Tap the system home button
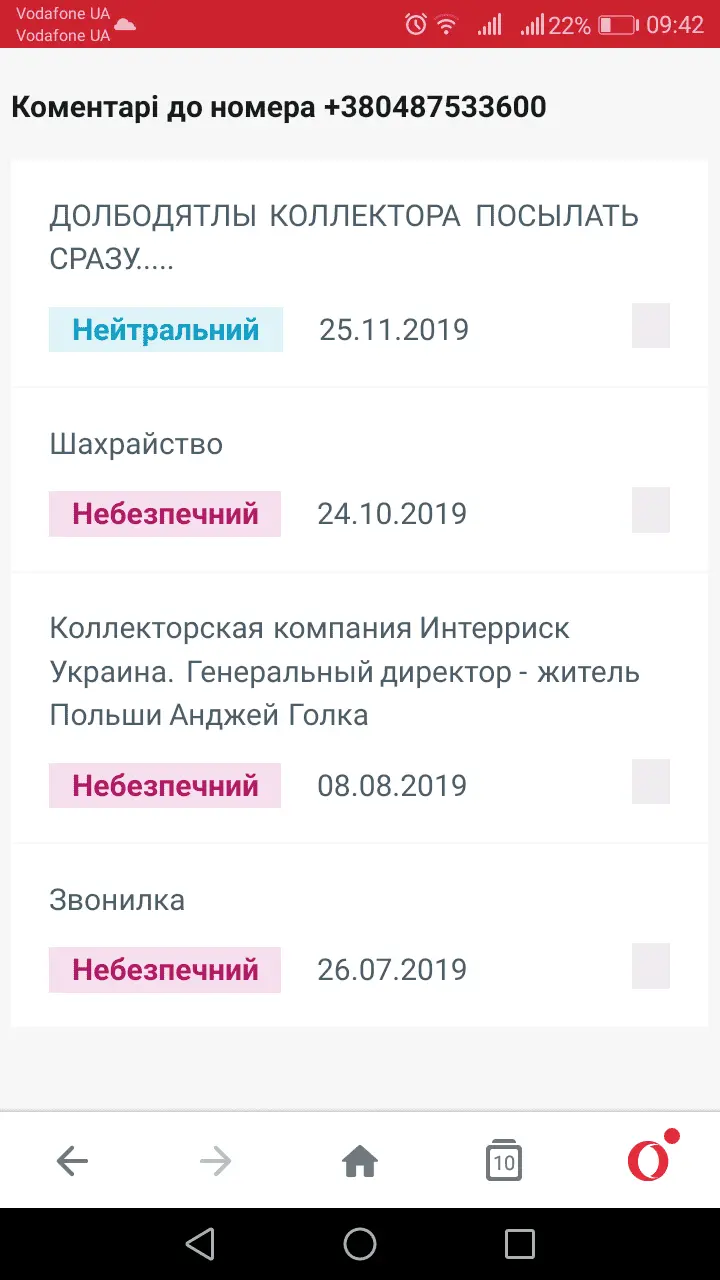 (x=360, y=1244)
